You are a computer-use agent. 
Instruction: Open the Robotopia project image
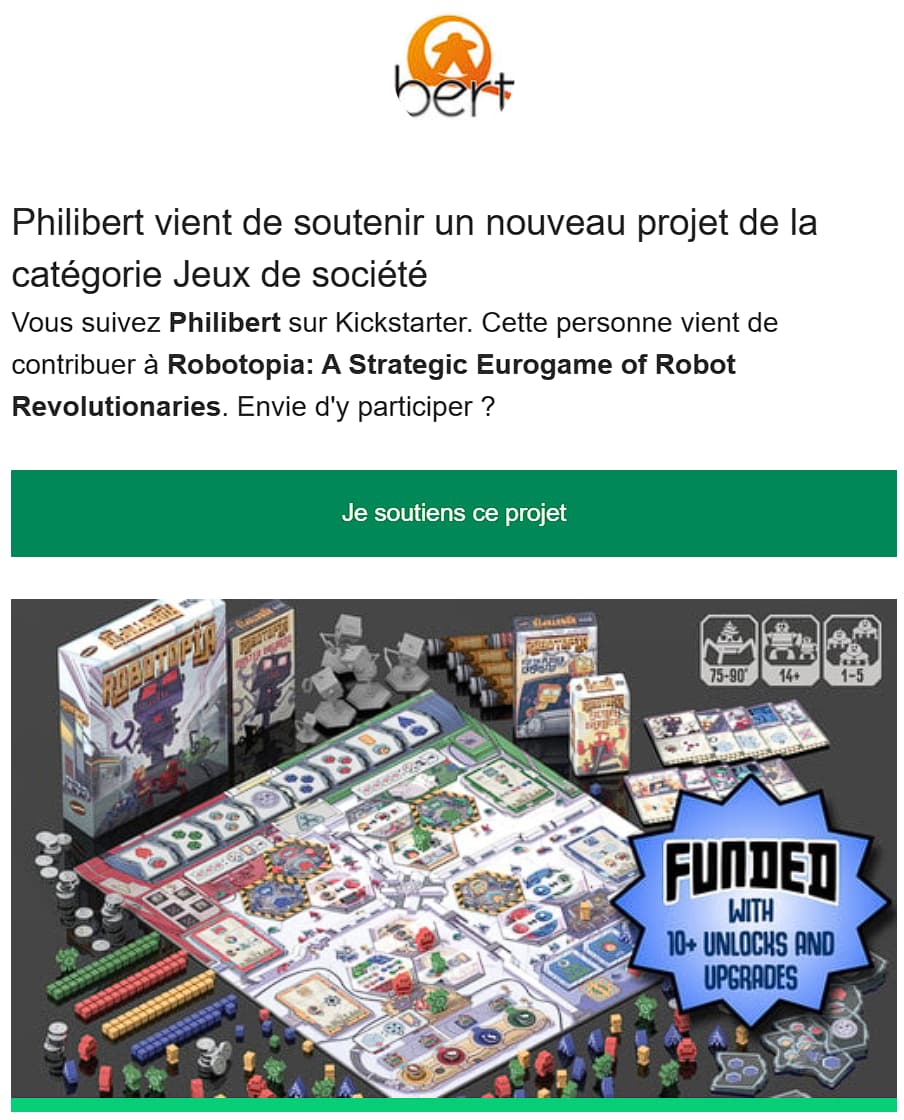point(453,848)
